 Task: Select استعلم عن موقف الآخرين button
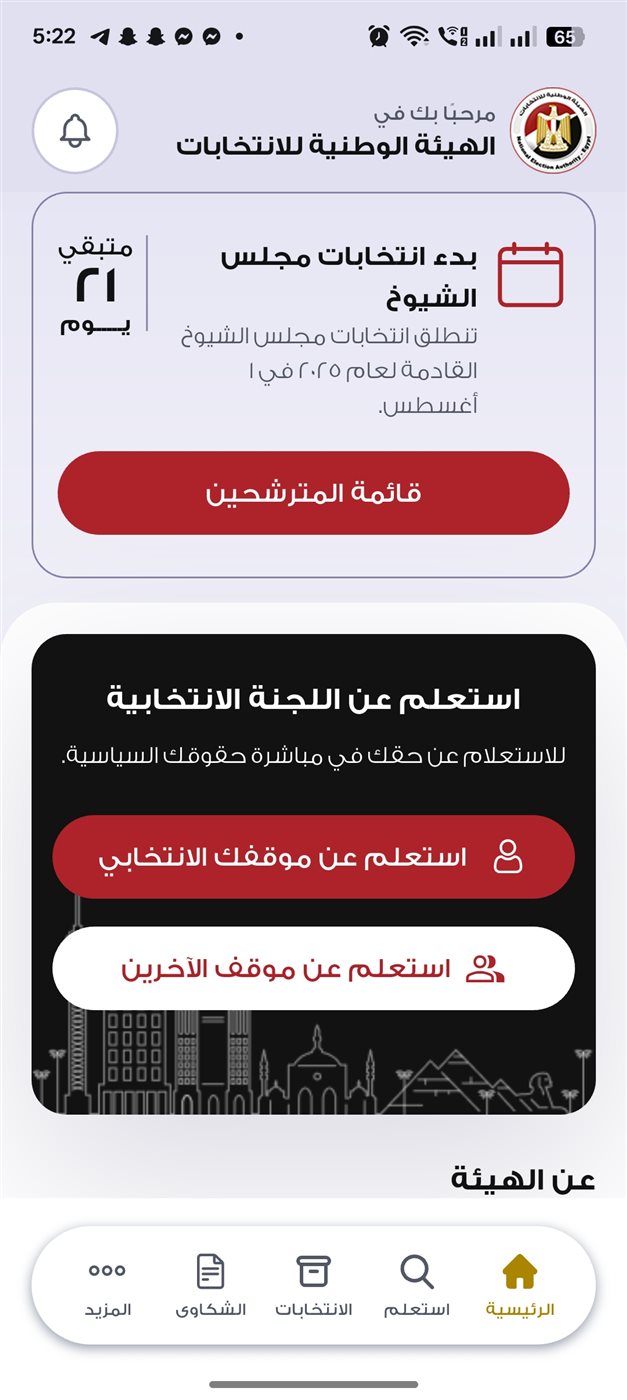point(313,968)
